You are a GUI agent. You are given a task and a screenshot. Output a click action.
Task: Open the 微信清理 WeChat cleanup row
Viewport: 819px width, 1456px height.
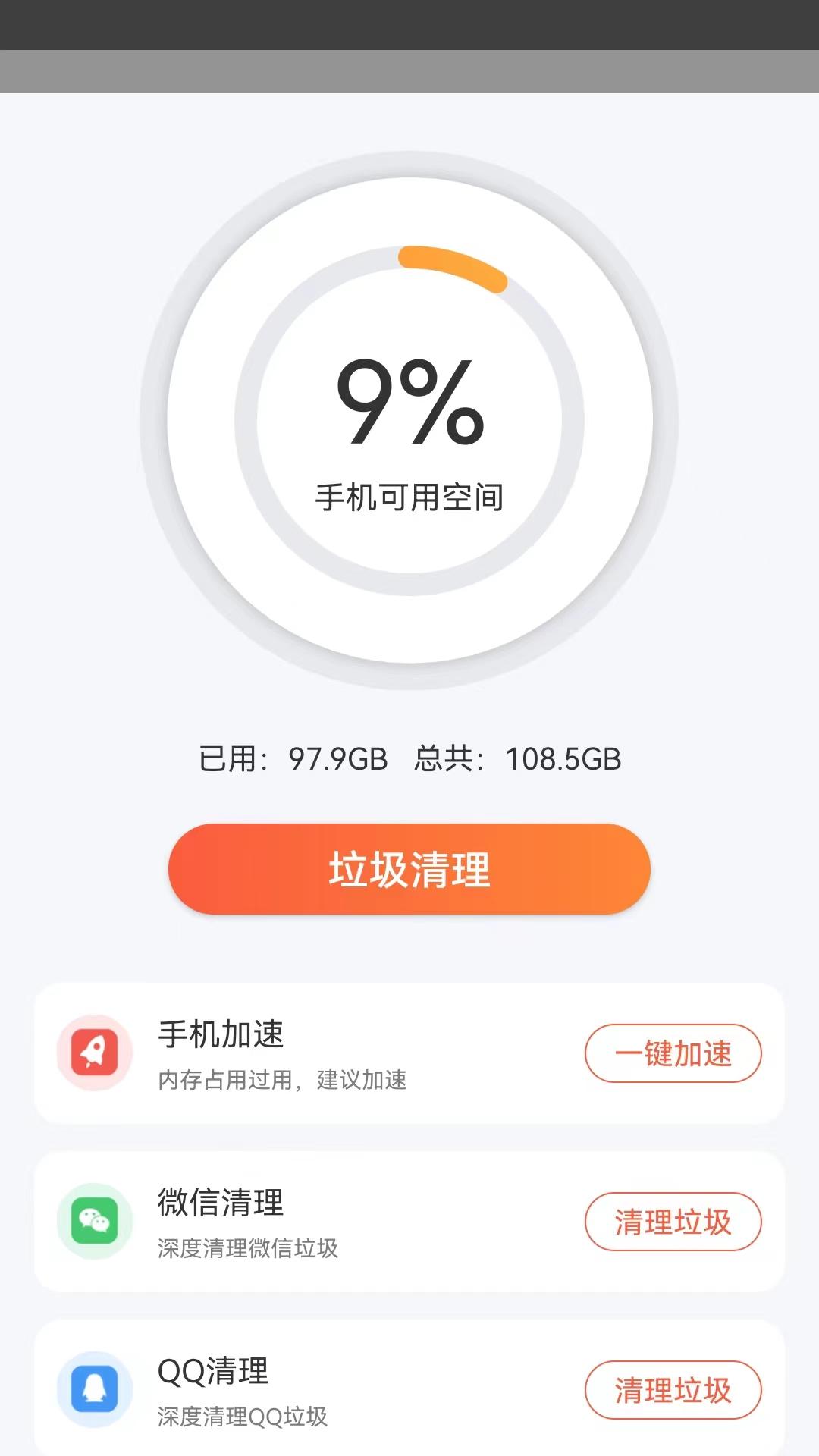tap(303, 1222)
